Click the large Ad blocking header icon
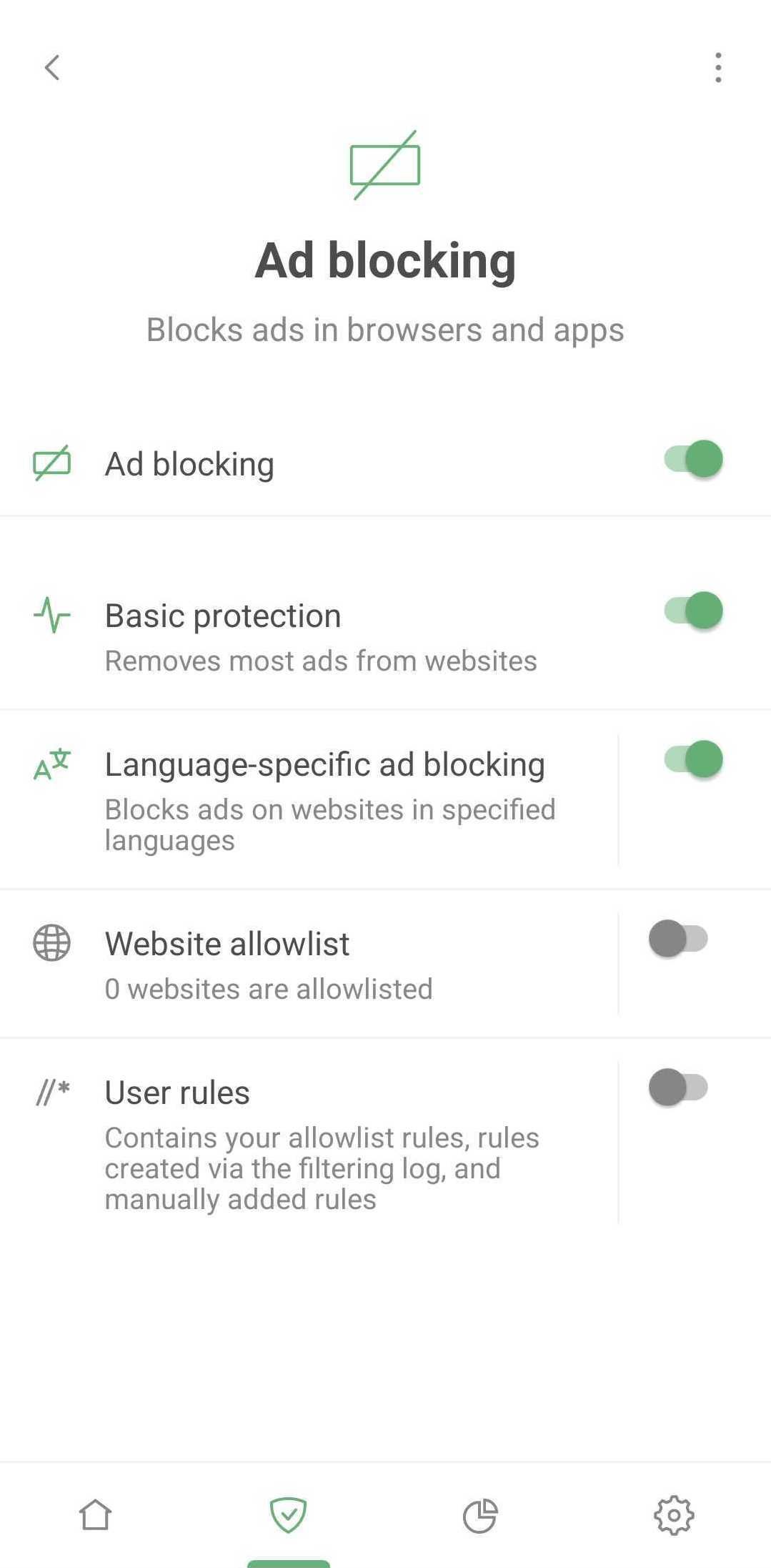The width and height of the screenshot is (771, 1568). tap(385, 164)
